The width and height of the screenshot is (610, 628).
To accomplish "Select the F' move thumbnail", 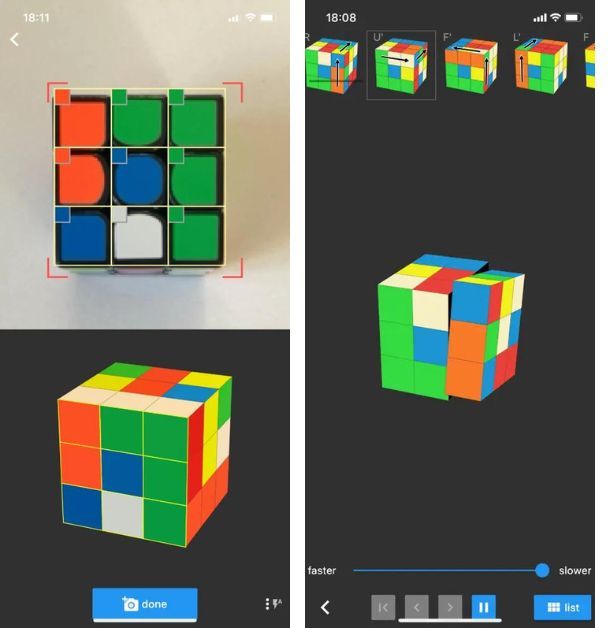I will coord(470,66).
